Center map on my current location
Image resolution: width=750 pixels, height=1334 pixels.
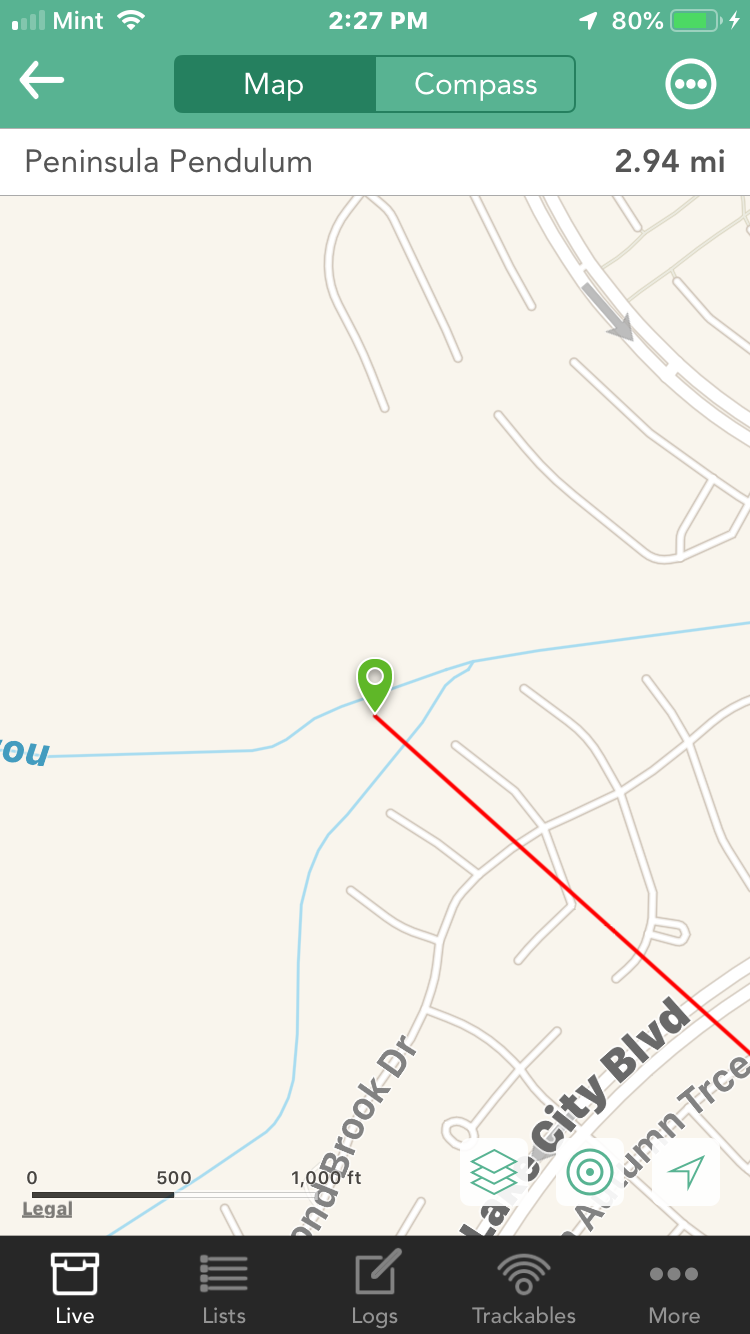tap(686, 1171)
